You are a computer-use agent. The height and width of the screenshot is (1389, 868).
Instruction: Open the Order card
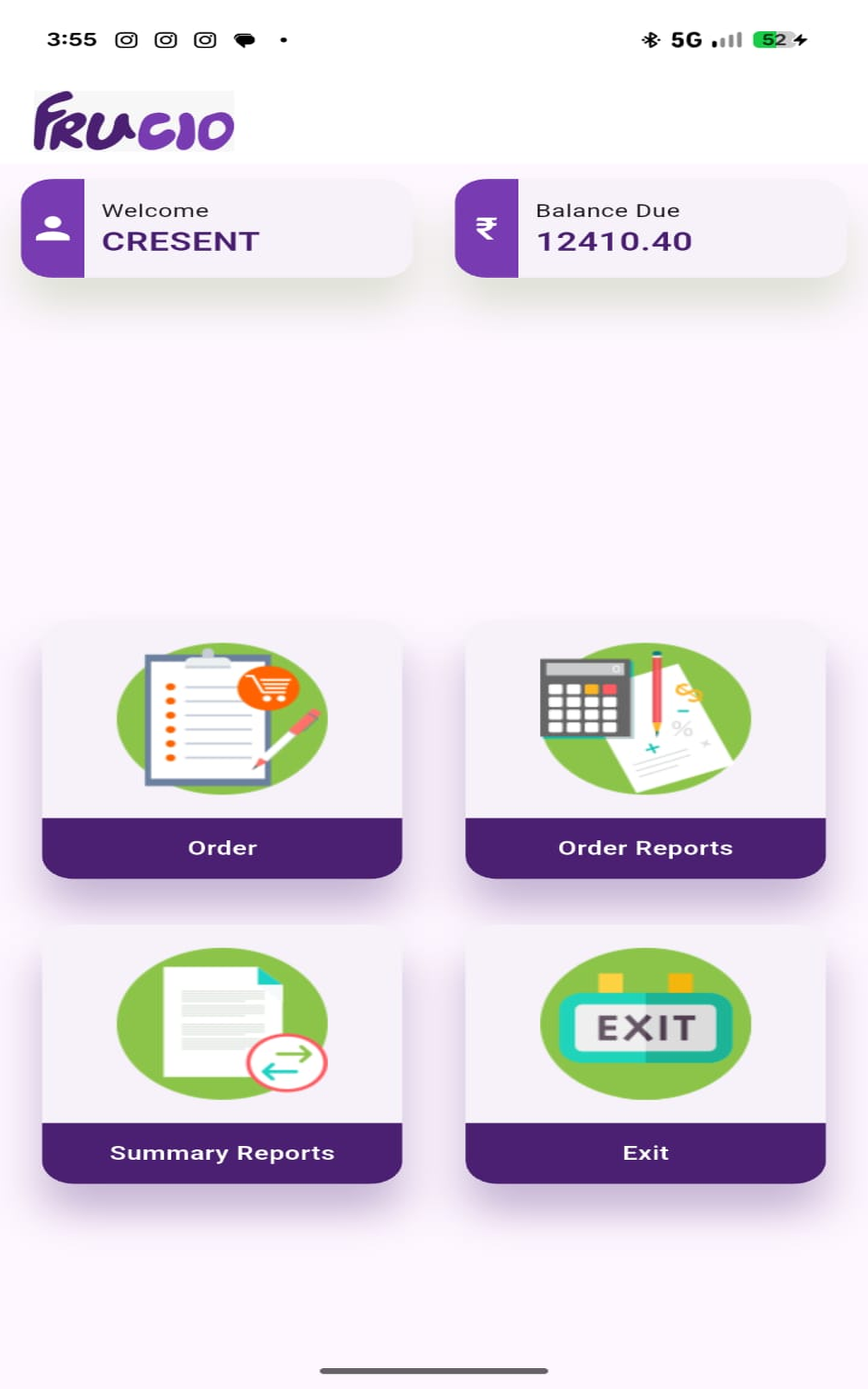point(221,749)
